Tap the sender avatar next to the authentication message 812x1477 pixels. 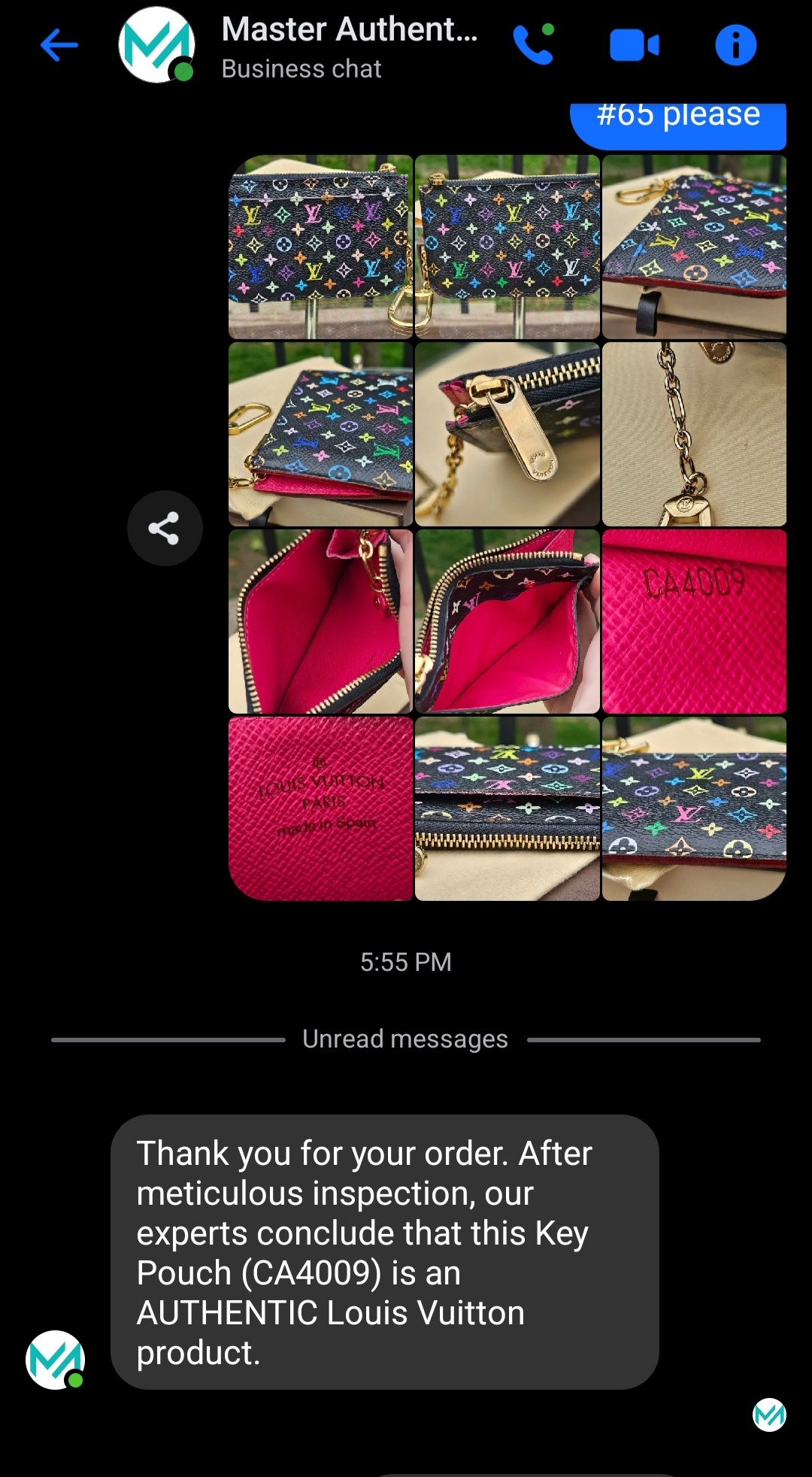coord(55,1360)
